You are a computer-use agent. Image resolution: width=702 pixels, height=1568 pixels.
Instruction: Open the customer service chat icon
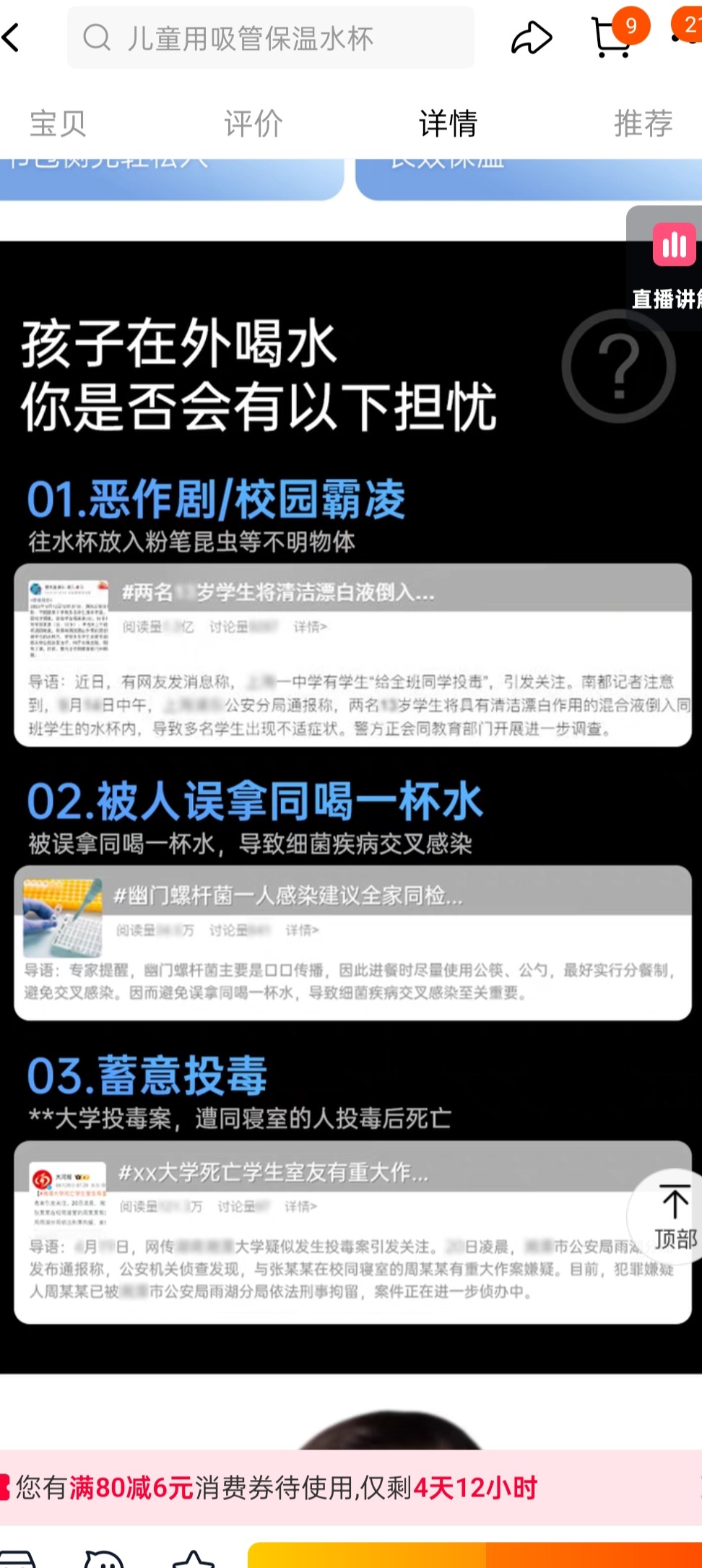click(105, 1560)
